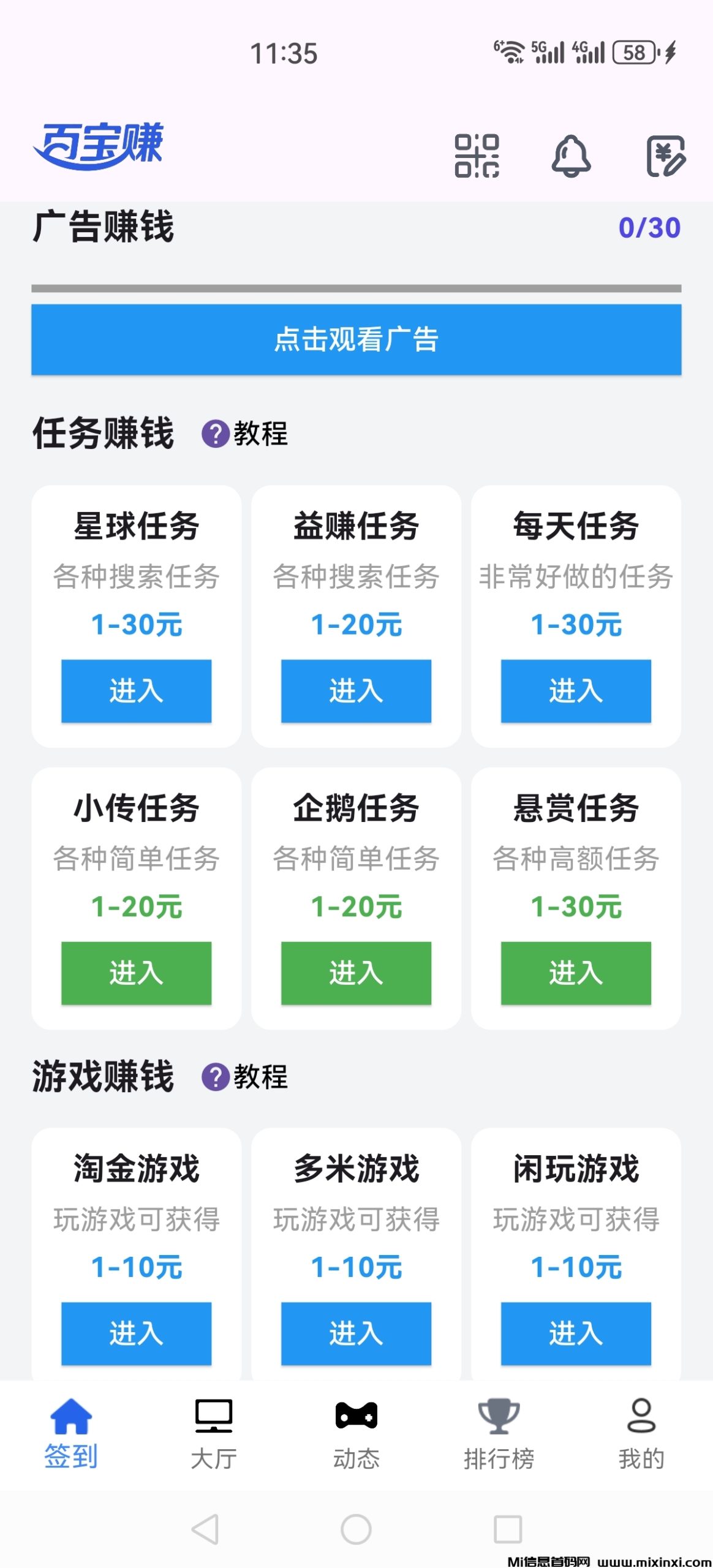
Task: Open the QR code scanner icon
Action: tap(476, 157)
